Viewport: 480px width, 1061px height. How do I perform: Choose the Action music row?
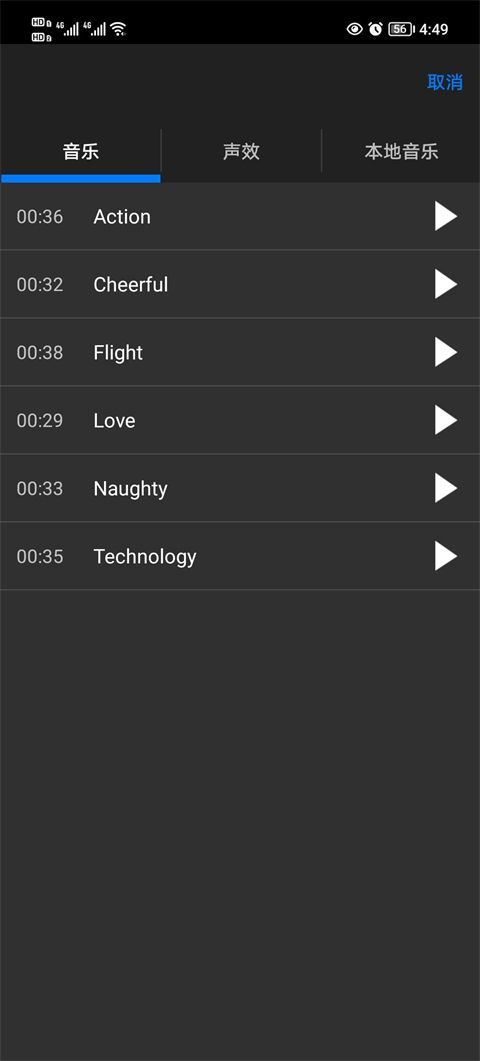240,217
